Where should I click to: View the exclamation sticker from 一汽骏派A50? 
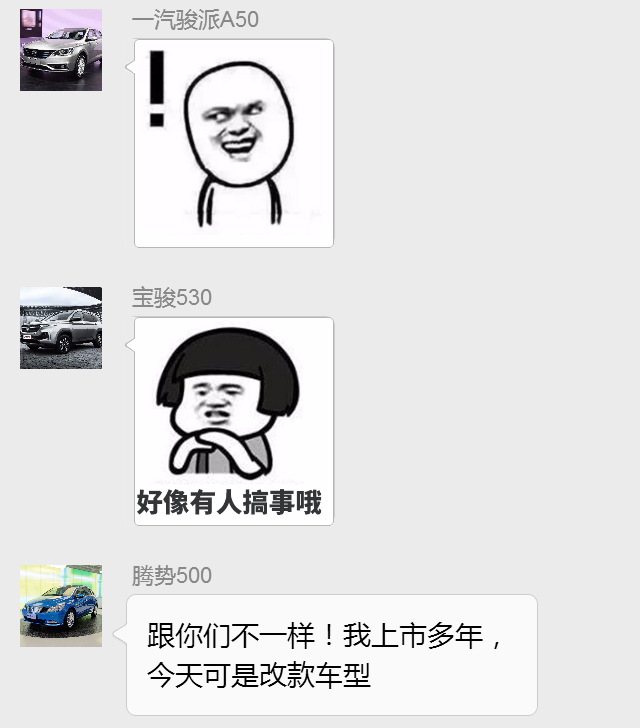(234, 143)
